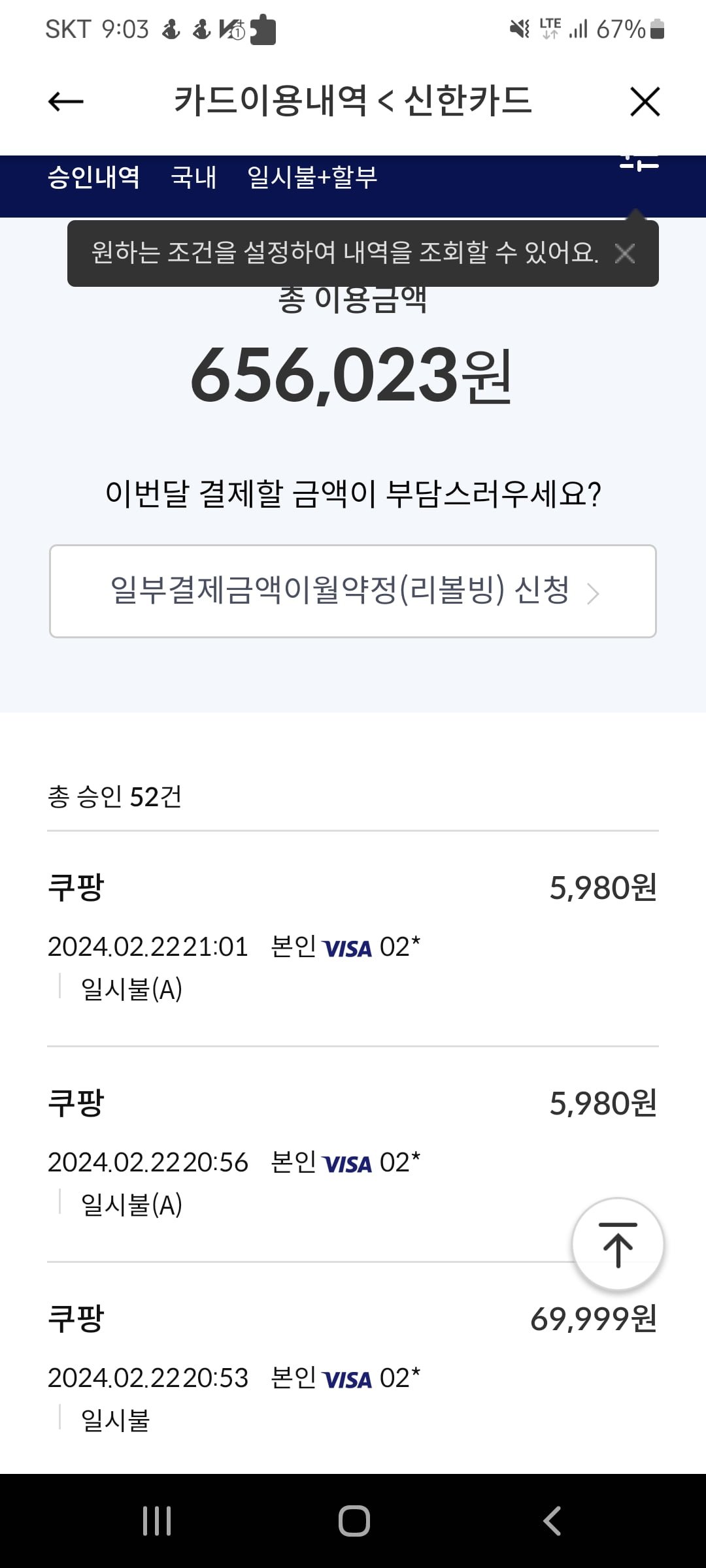Go back using the header arrow
The width and height of the screenshot is (706, 1568).
click(x=66, y=102)
